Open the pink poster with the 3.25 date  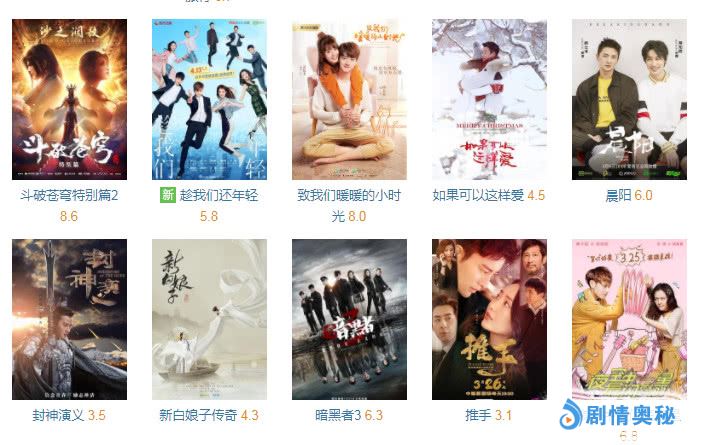629,319
